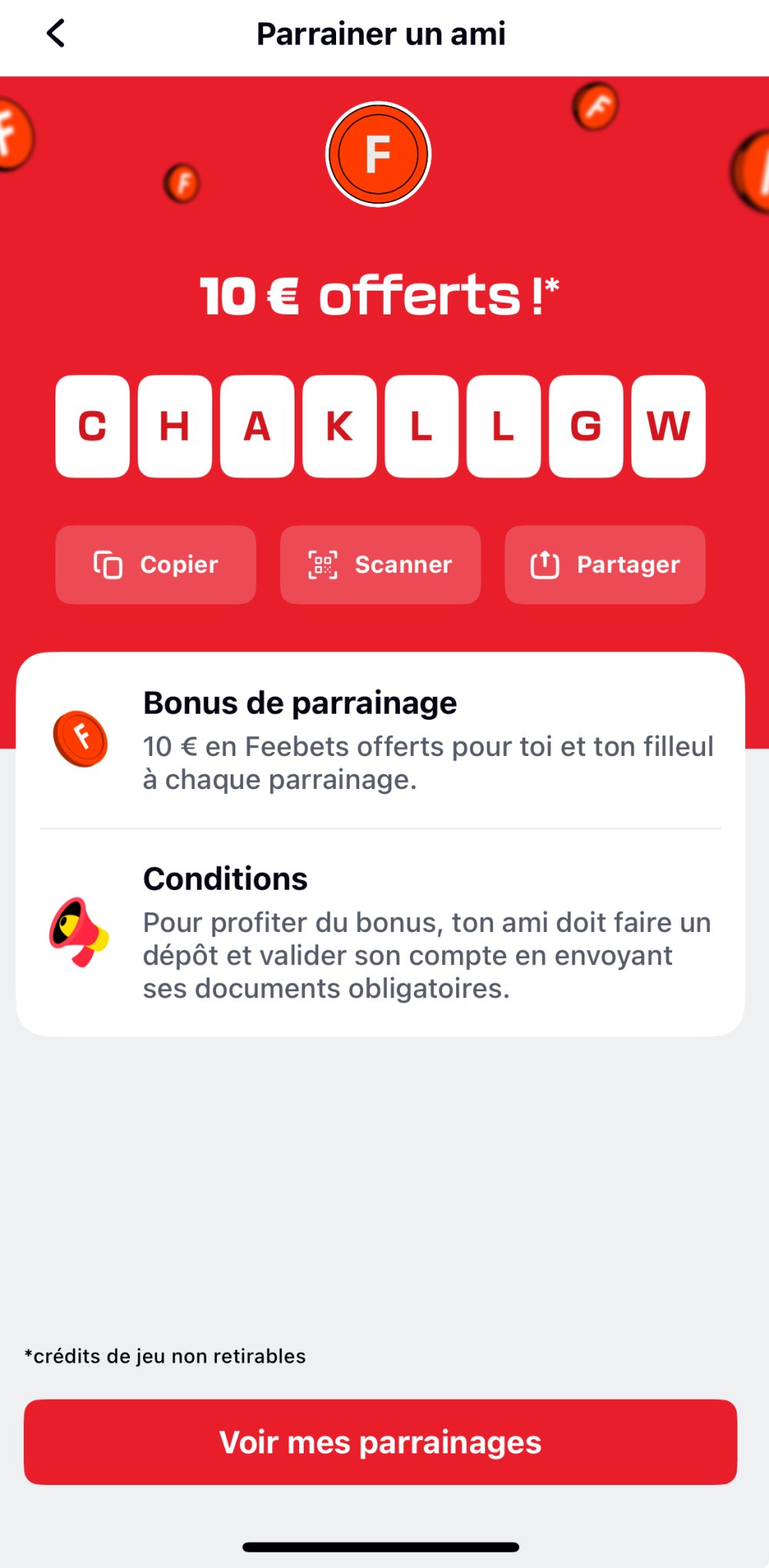The image size is (769, 1568).
Task: Open the Scanner QR code option
Action: click(380, 564)
